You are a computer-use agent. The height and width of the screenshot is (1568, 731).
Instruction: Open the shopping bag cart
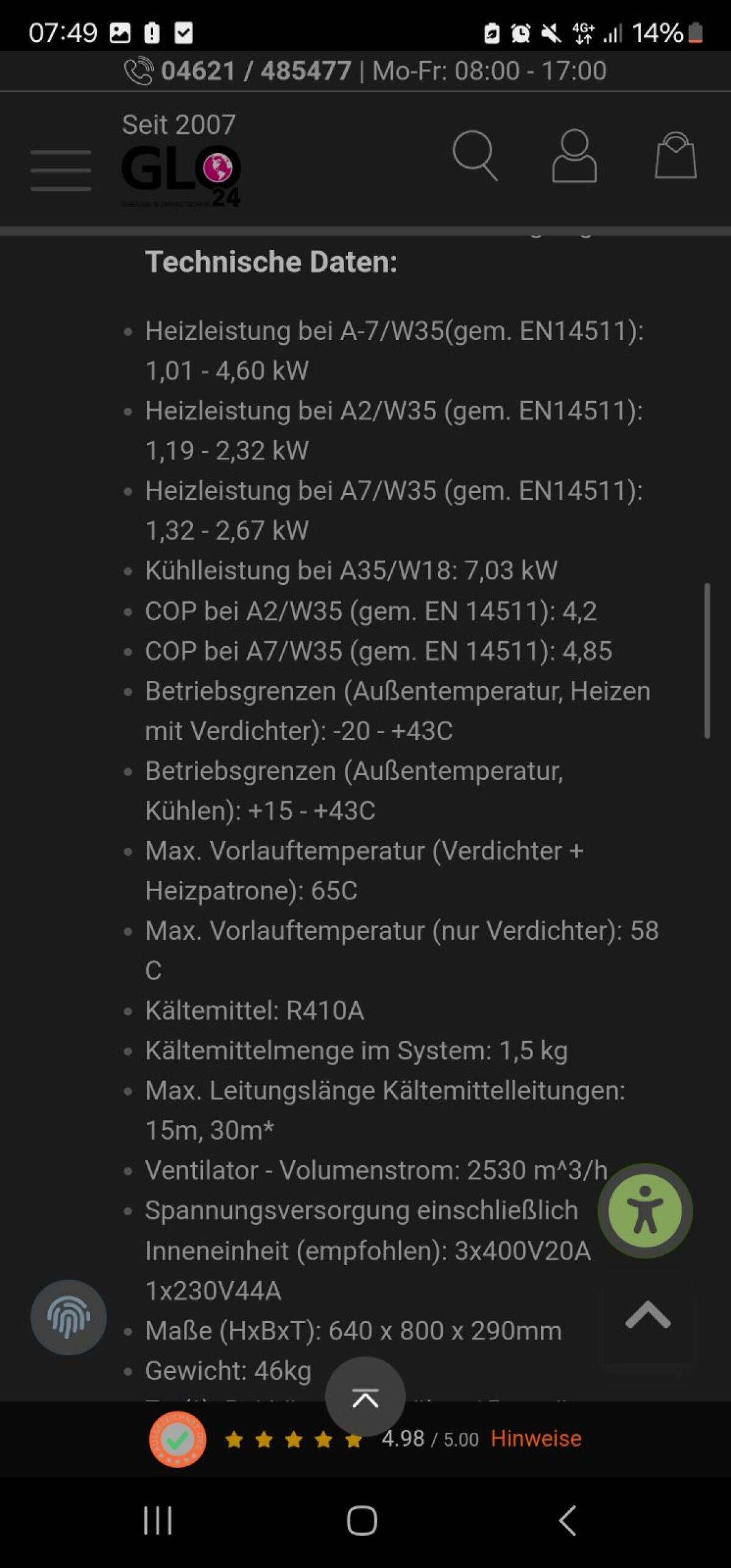point(676,155)
